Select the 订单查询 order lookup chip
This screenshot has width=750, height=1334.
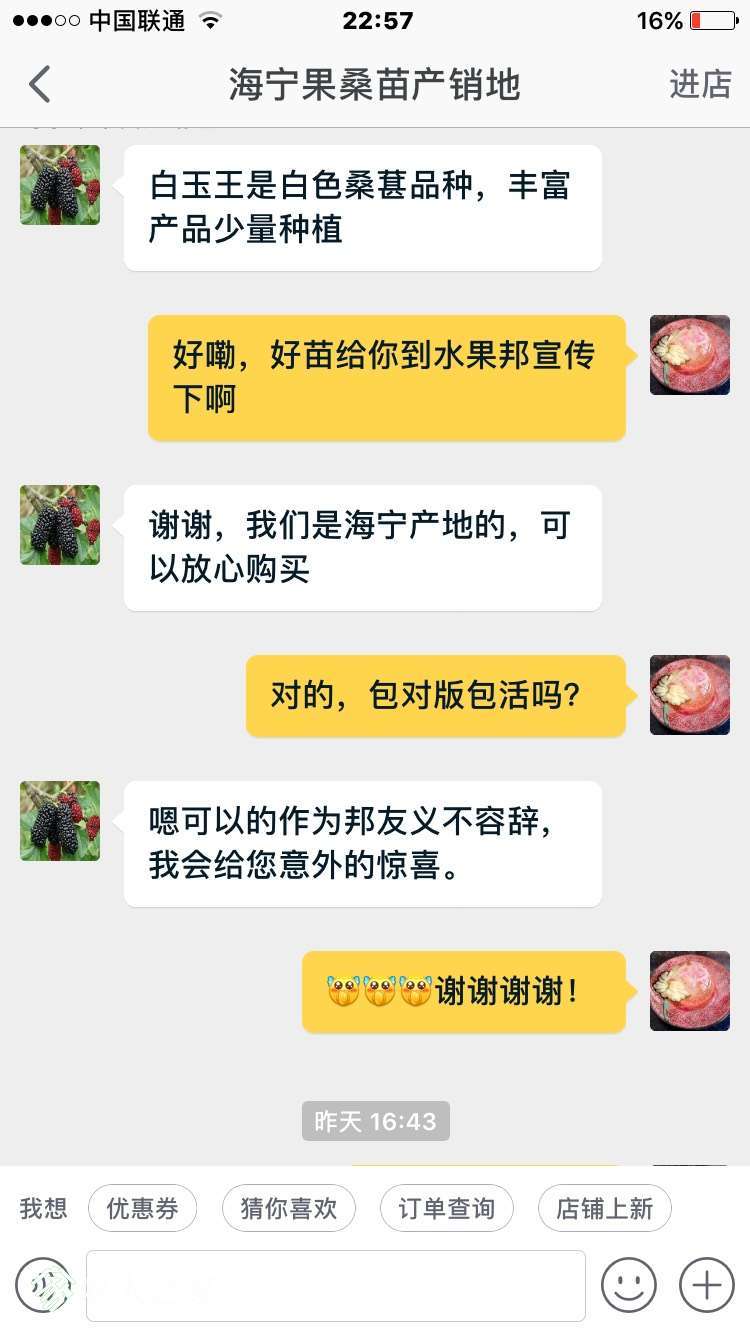pos(446,1208)
